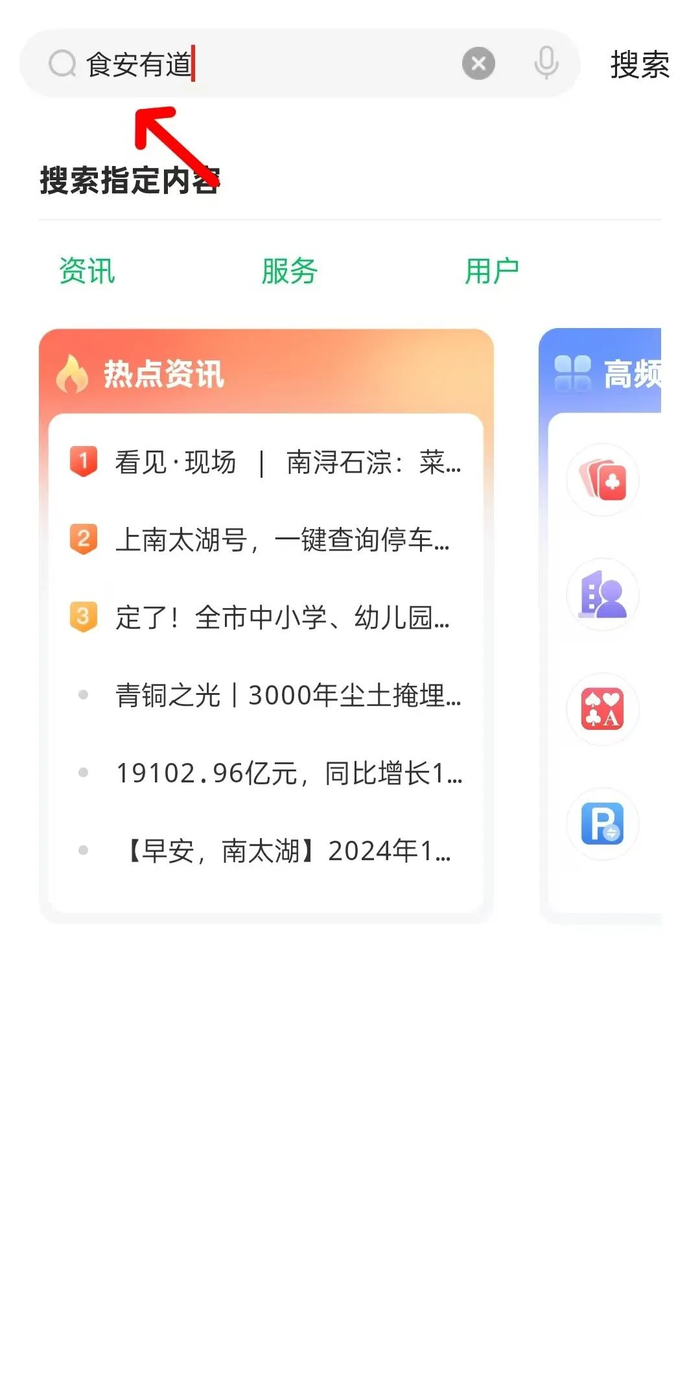700x1395 pixels.
Task: Open the top news 看见·现场 南浔石淙
Action: [288, 462]
